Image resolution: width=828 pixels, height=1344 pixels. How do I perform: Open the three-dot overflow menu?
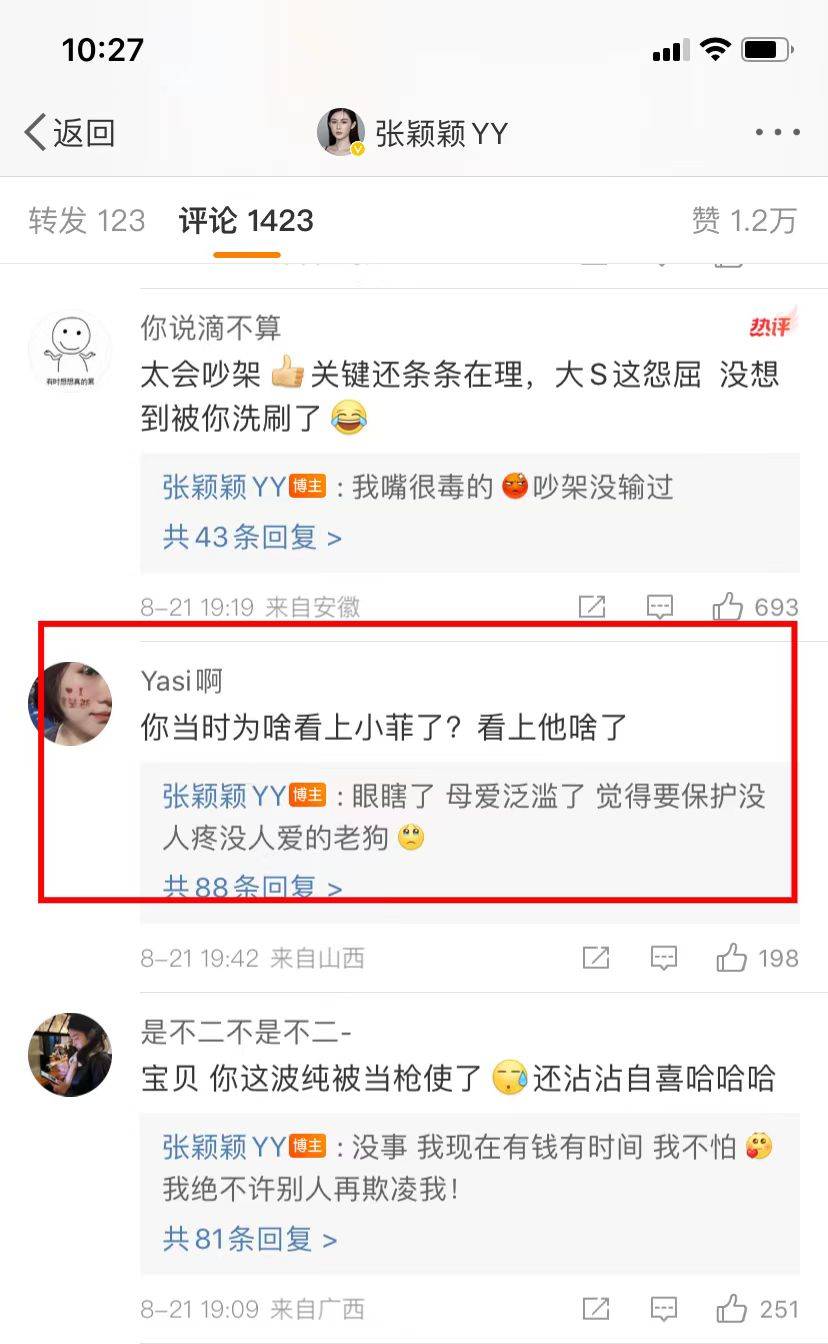pyautogui.click(x=777, y=132)
